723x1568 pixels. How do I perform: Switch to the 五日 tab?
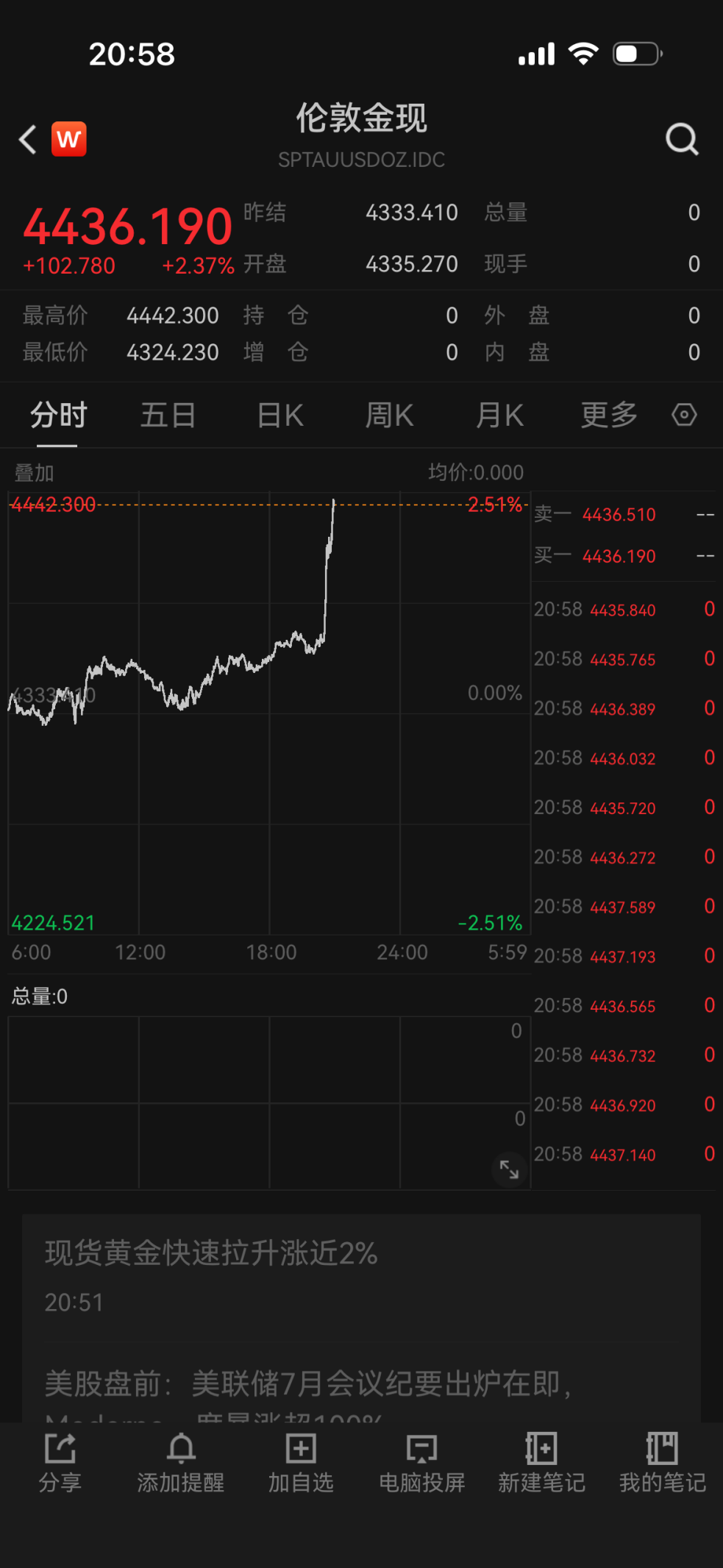click(168, 415)
